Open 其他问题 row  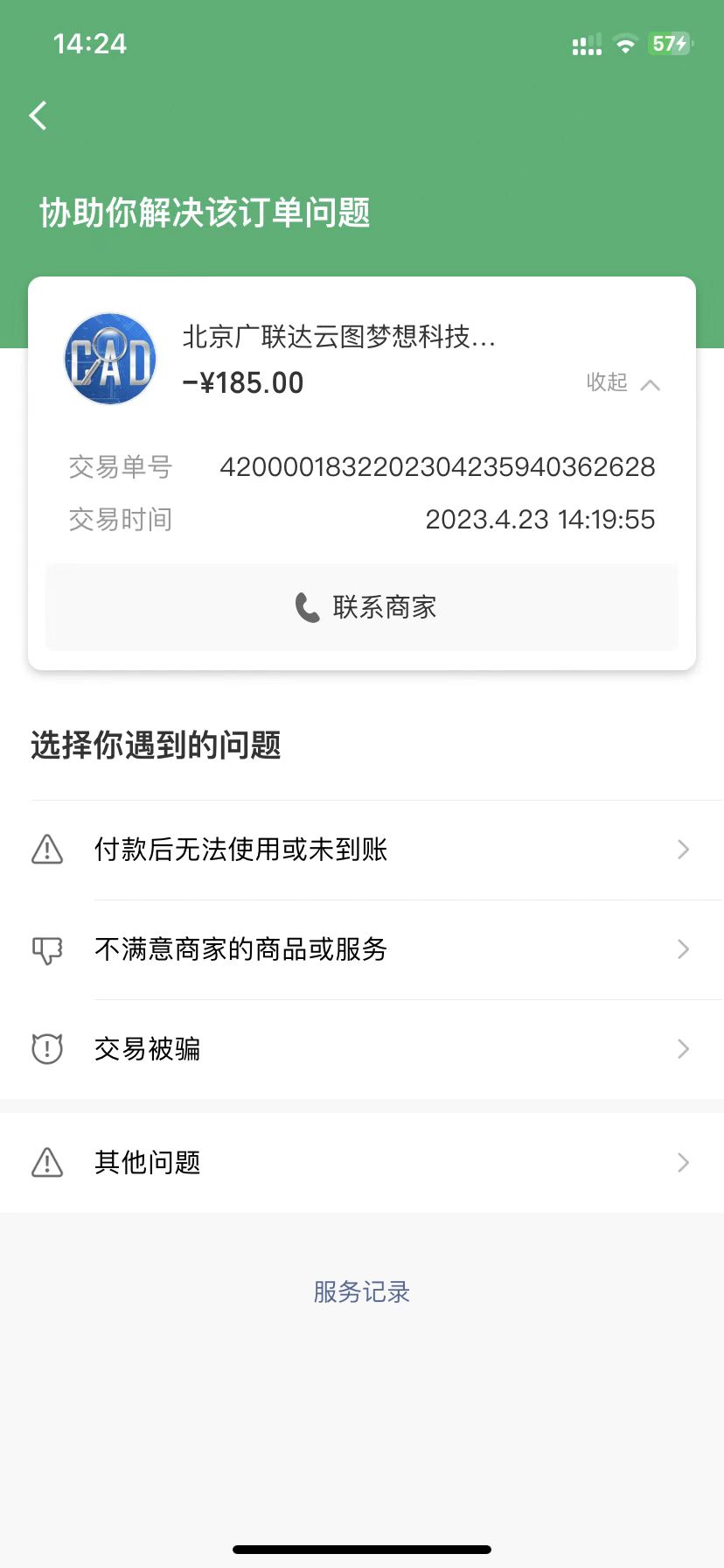(x=362, y=1163)
